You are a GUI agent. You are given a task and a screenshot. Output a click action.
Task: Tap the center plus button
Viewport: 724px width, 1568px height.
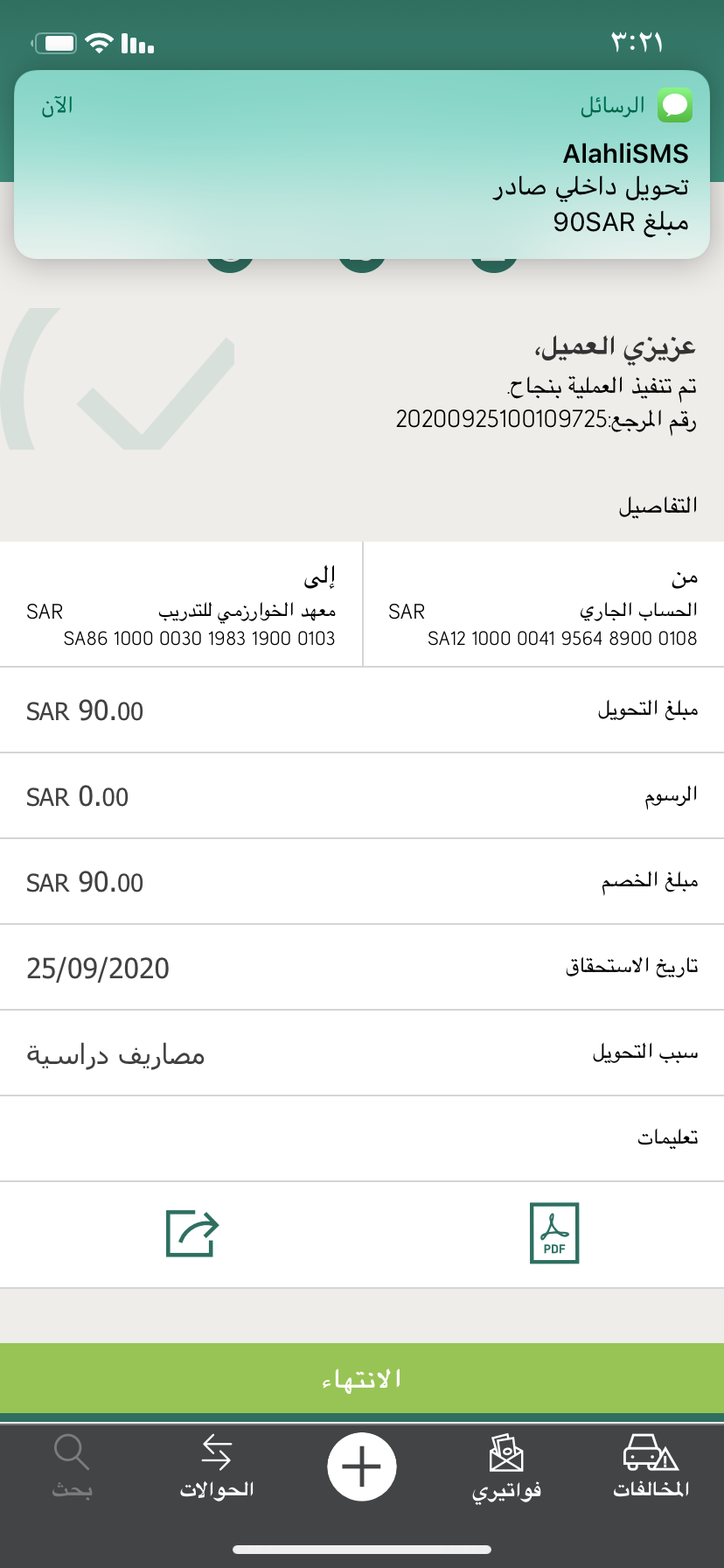coord(362,1466)
